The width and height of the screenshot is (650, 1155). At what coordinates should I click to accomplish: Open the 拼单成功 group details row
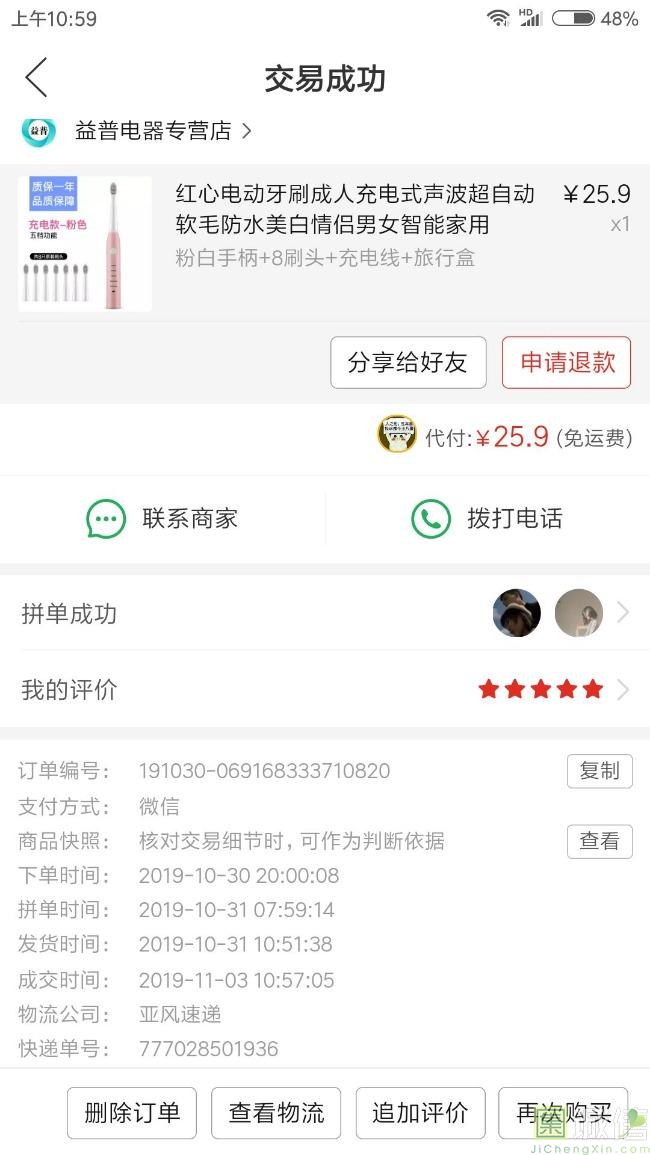(x=325, y=613)
